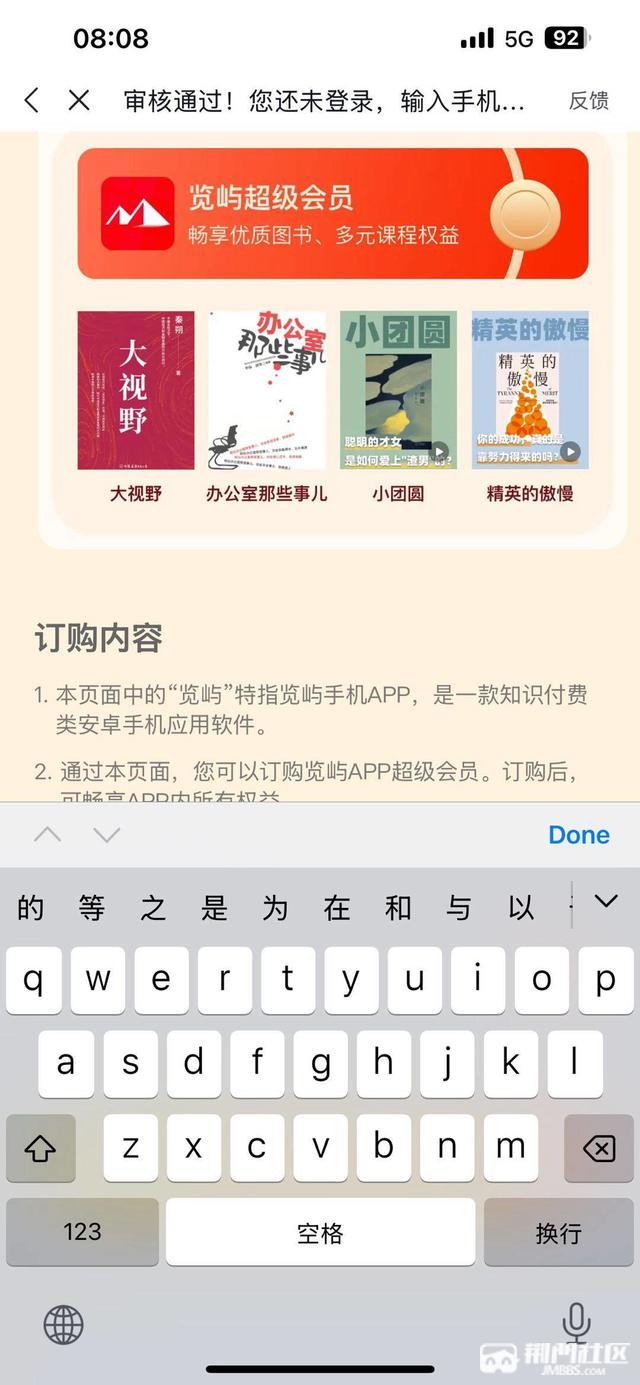
Task: Close the web page with the X icon
Action: point(79,100)
